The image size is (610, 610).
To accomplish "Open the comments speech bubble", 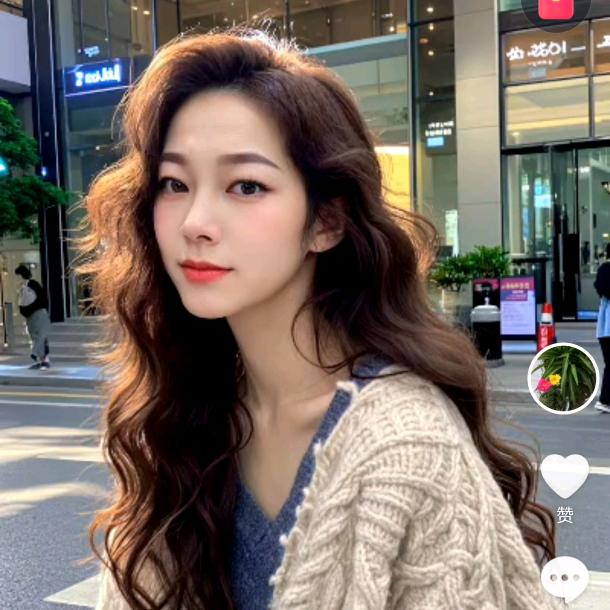I will (x=565, y=579).
